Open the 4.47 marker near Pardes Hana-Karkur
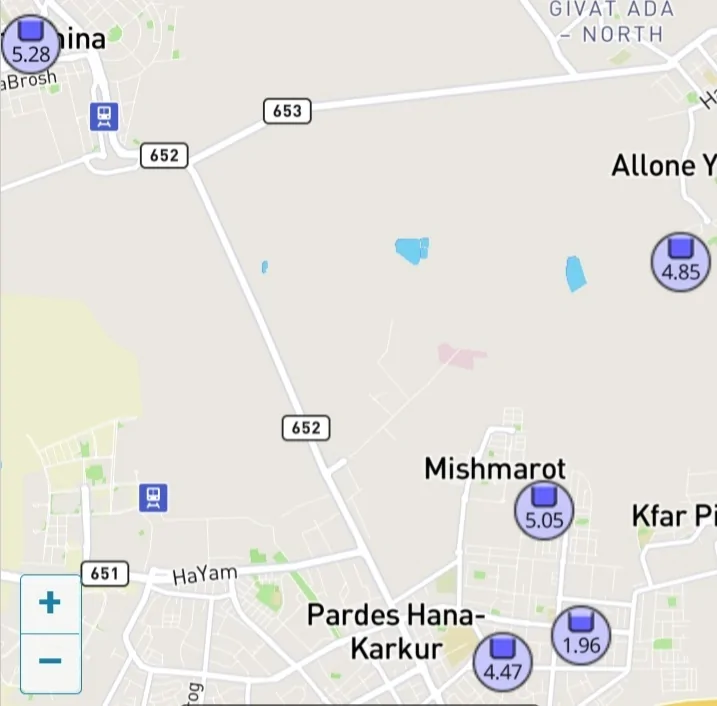The image size is (717, 706). point(502,661)
